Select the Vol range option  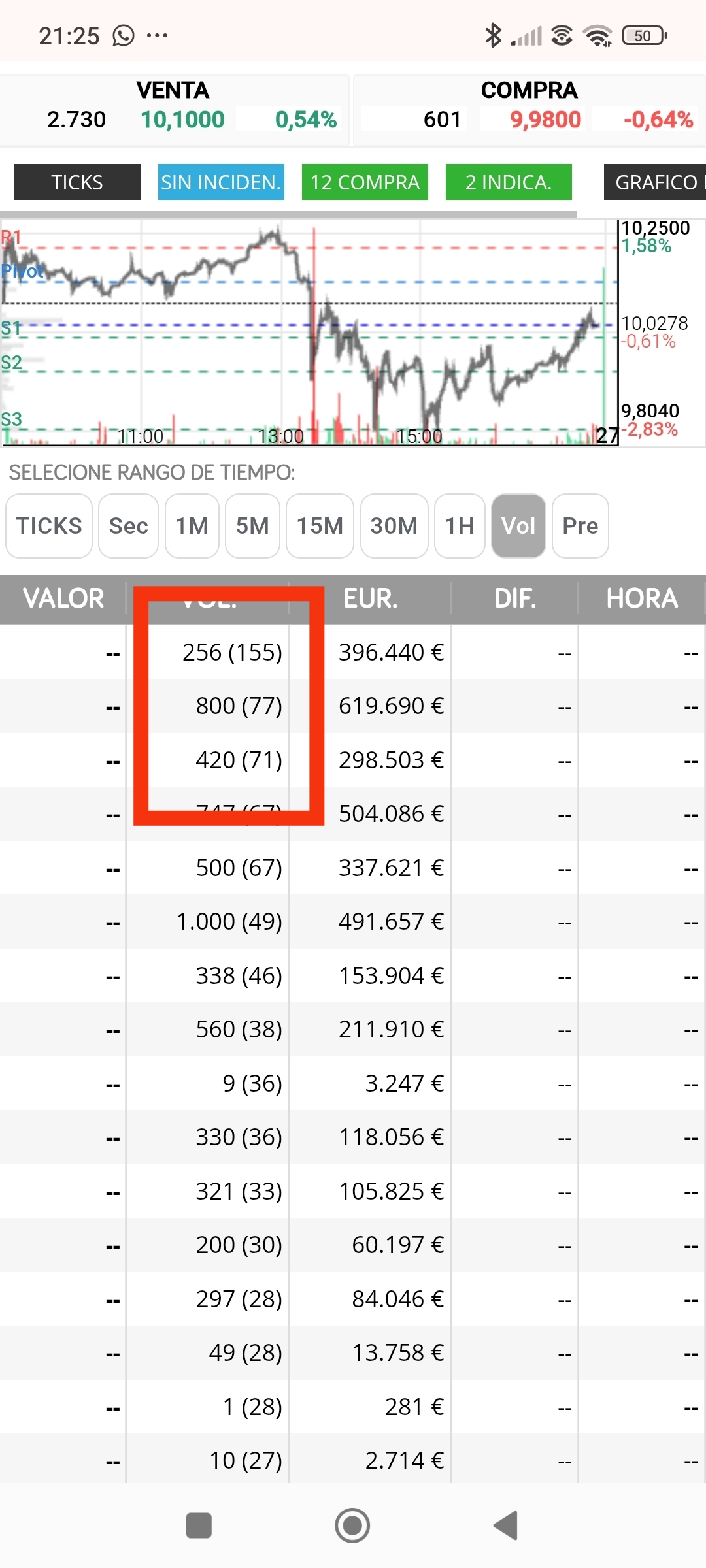click(518, 526)
